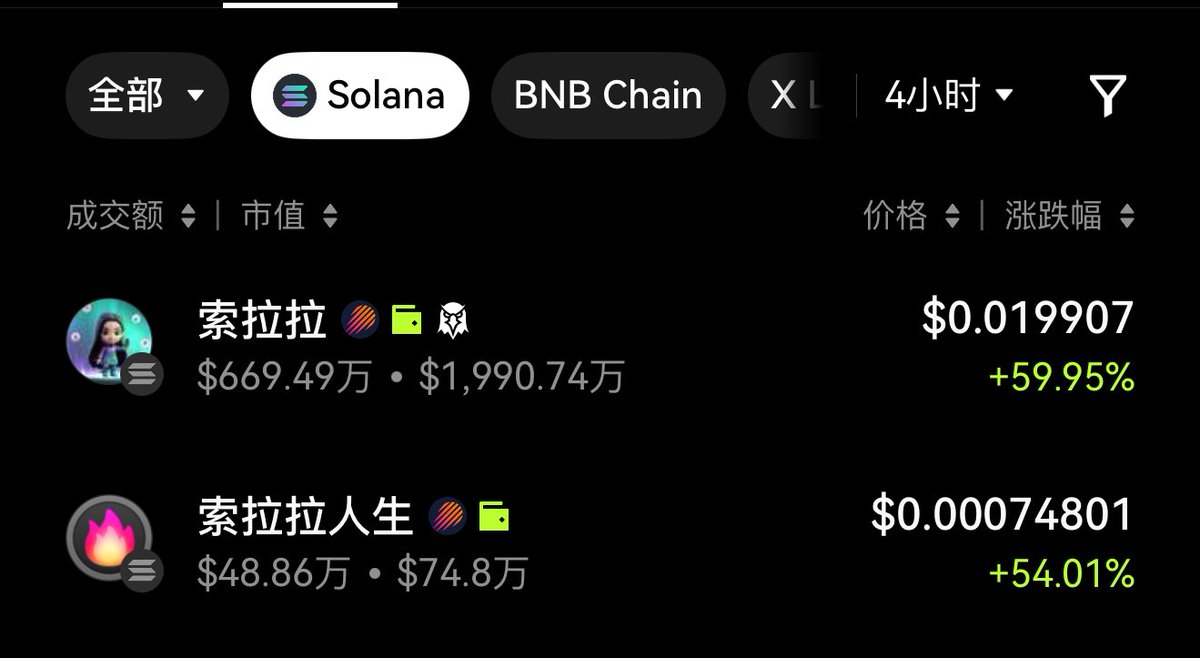Screen dimensions: 1200x658
Task: Select the Solana chain chip
Action: click(360, 96)
